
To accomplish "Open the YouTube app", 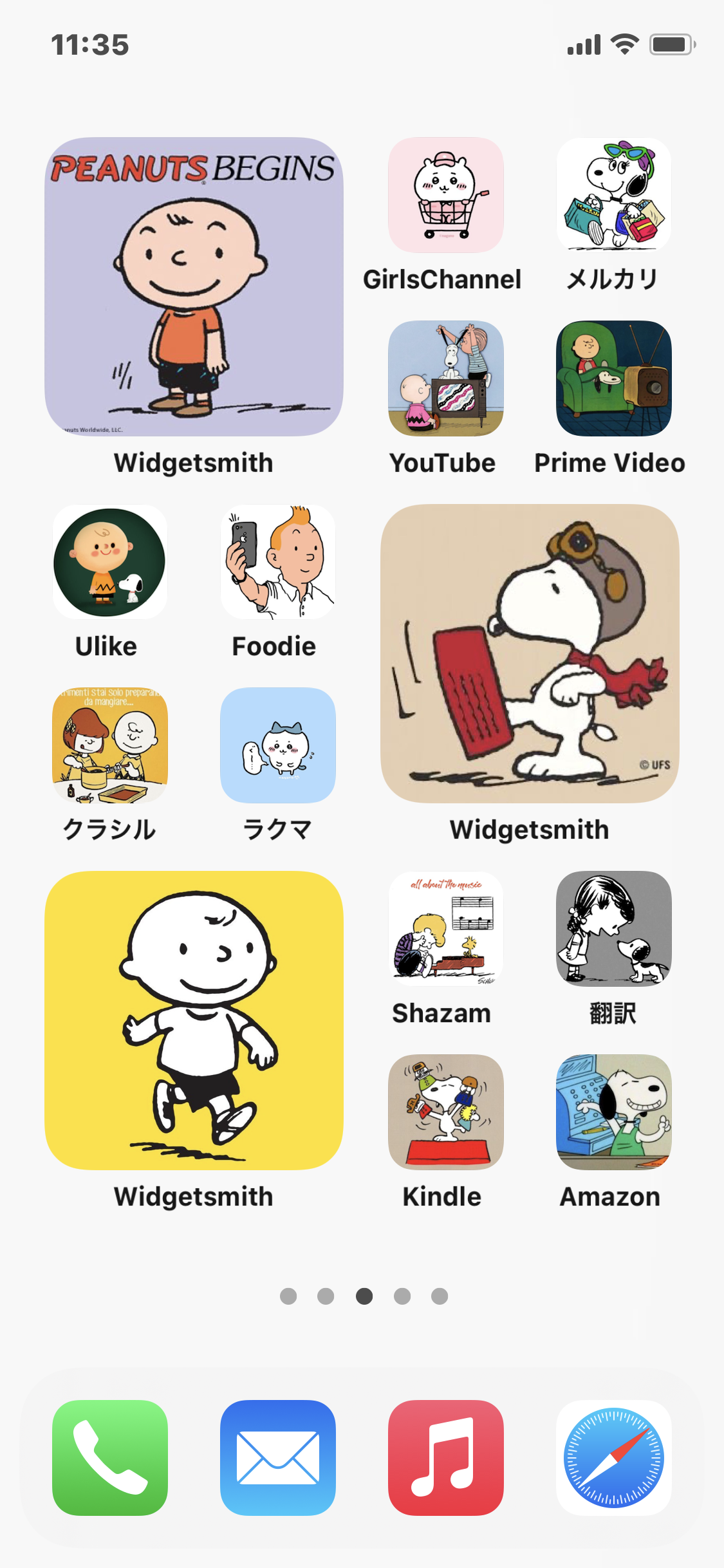I will [x=445, y=378].
